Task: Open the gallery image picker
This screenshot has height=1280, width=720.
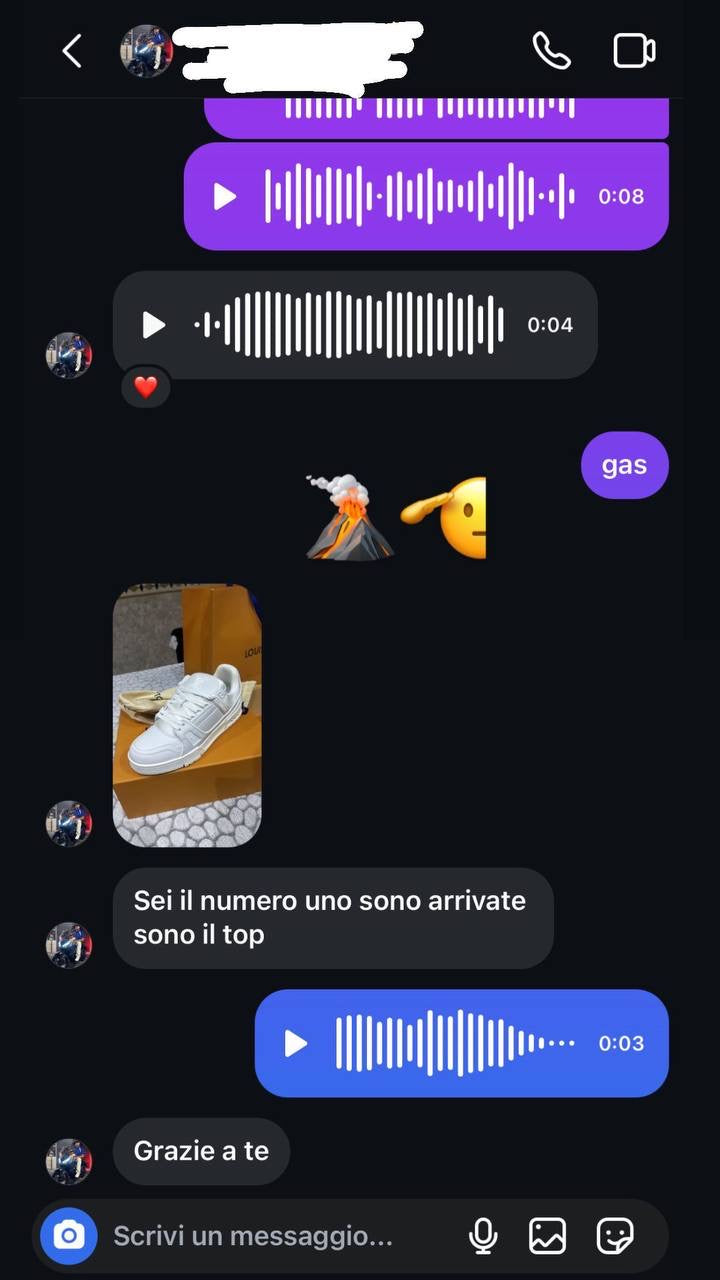Action: (547, 1237)
